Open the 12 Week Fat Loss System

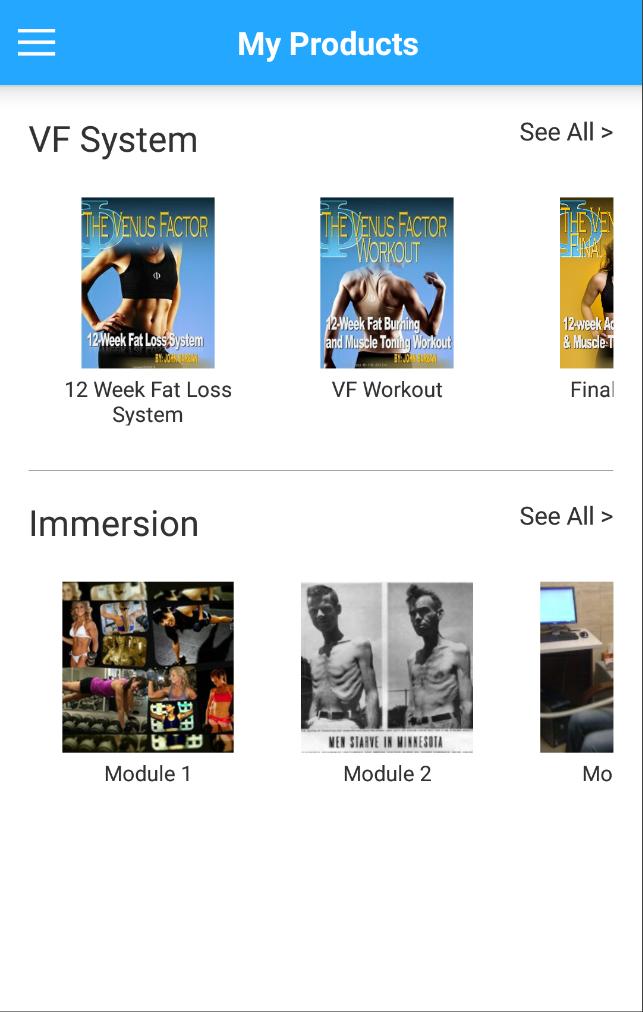pos(148,283)
